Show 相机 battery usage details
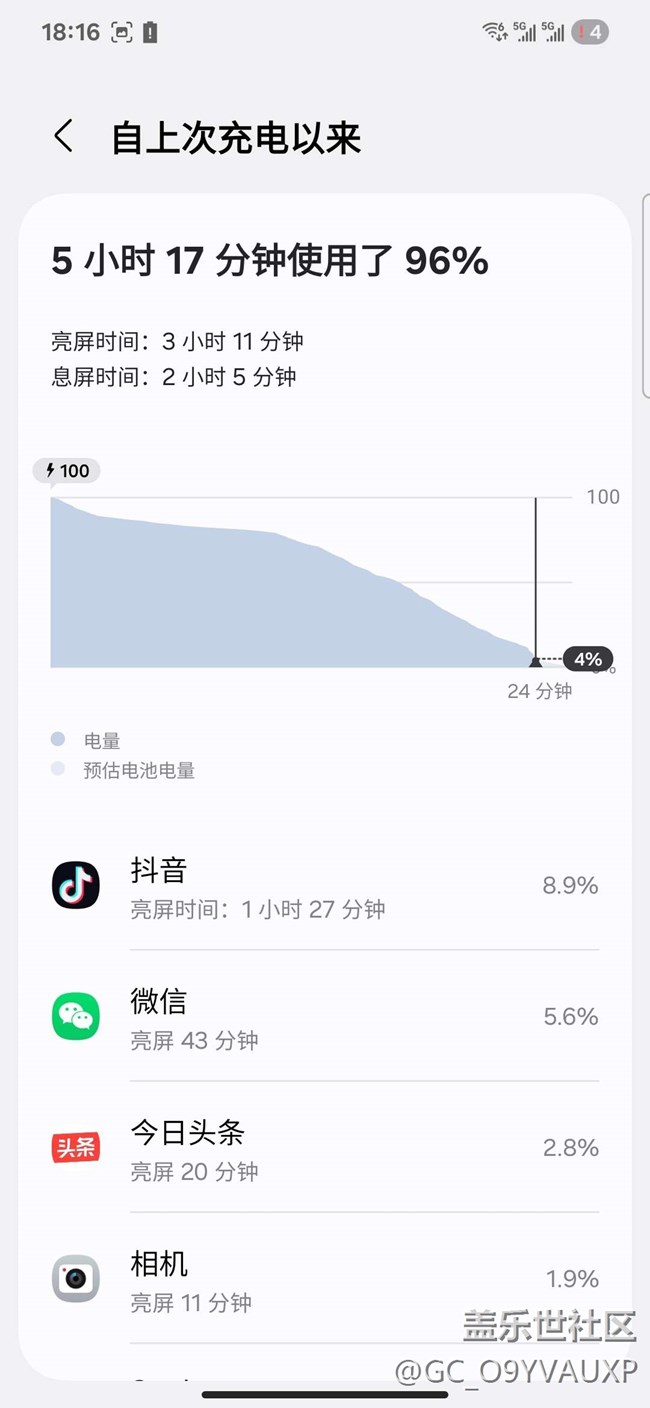This screenshot has height=1408, width=650. coord(324,1279)
